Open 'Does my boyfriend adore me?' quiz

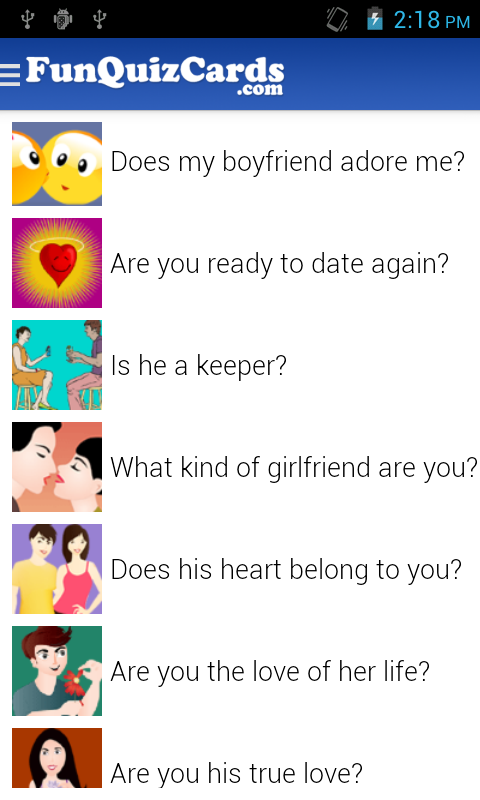240,164
